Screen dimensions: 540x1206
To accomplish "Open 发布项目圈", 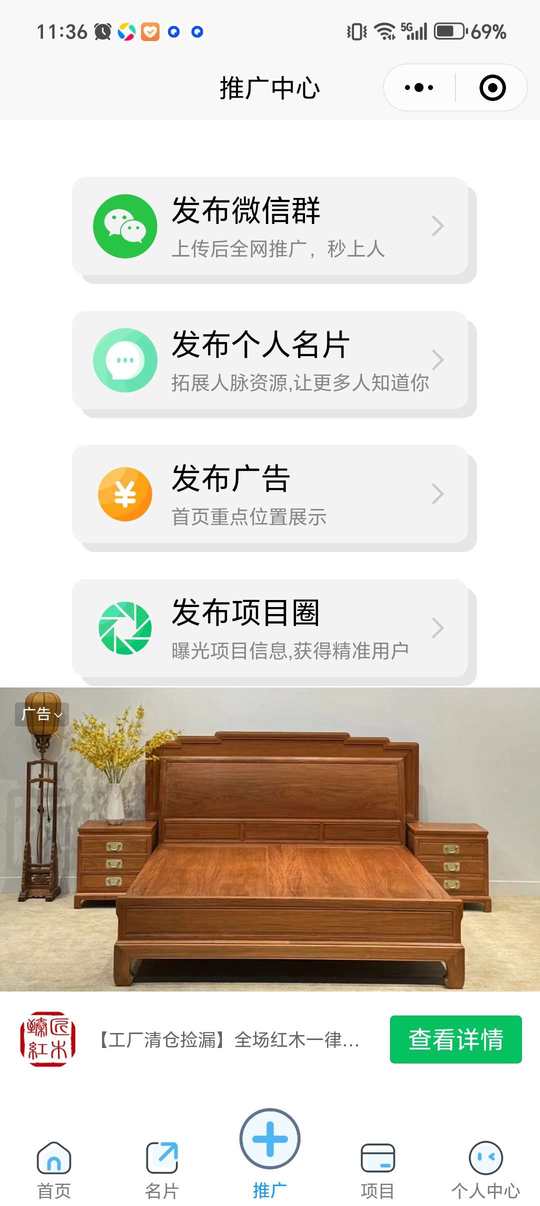I will (270, 628).
